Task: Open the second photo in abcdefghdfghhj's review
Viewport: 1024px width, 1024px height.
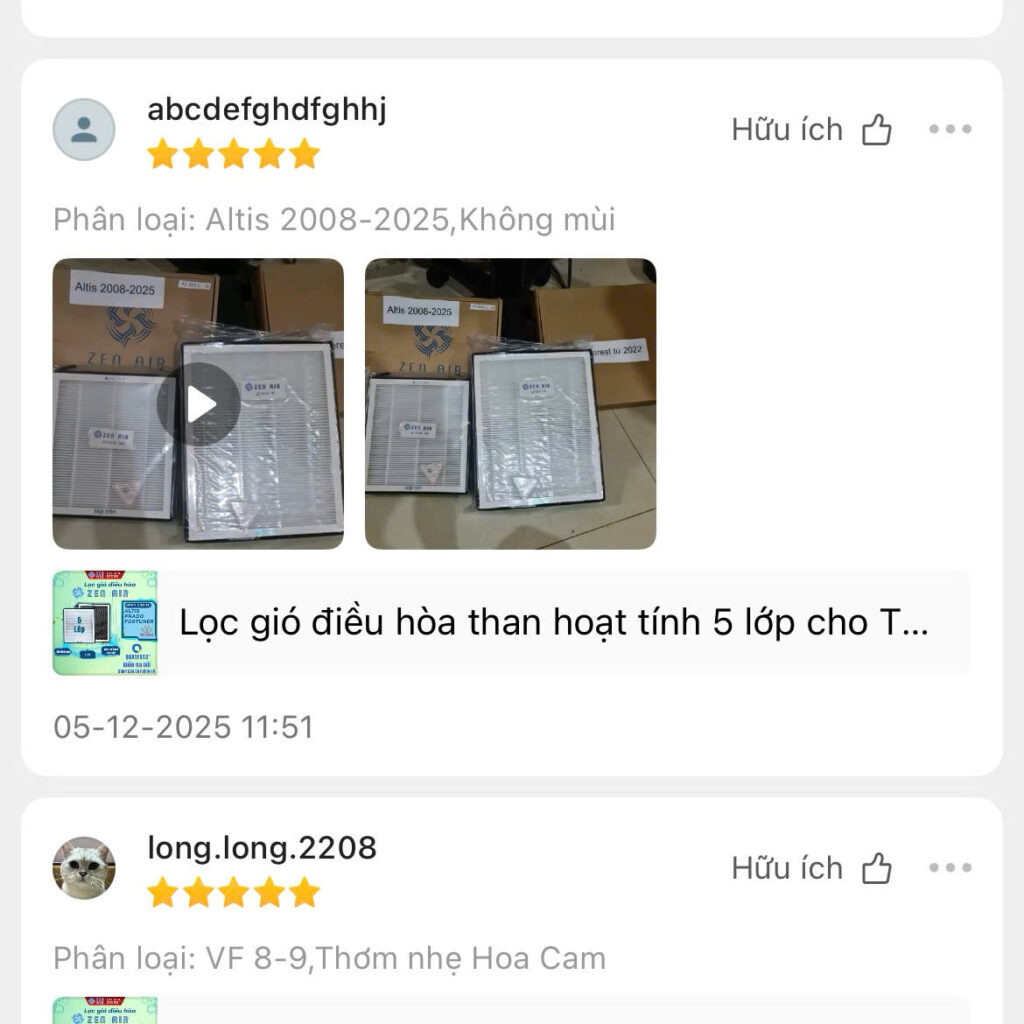Action: click(x=510, y=404)
